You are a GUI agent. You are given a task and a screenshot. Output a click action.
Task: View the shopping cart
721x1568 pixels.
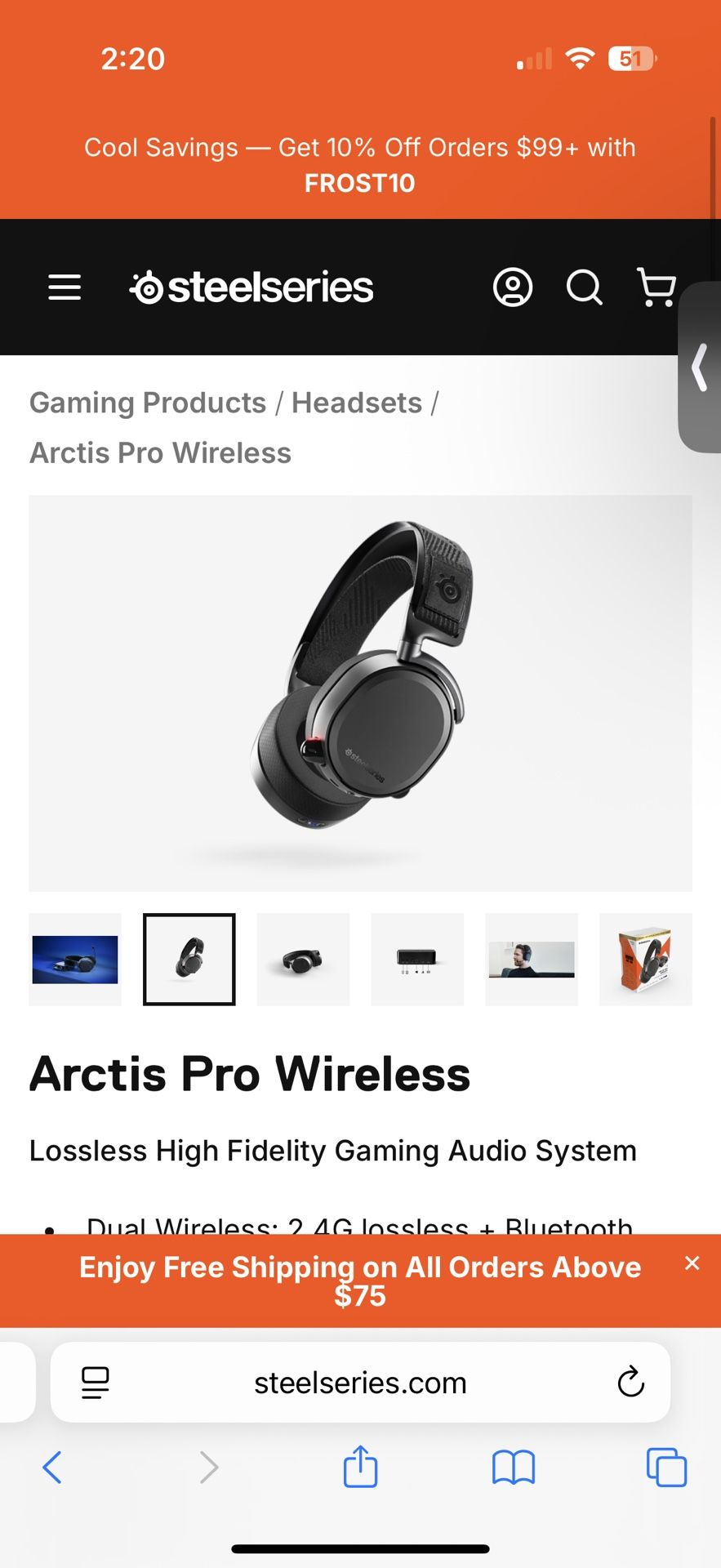656,287
